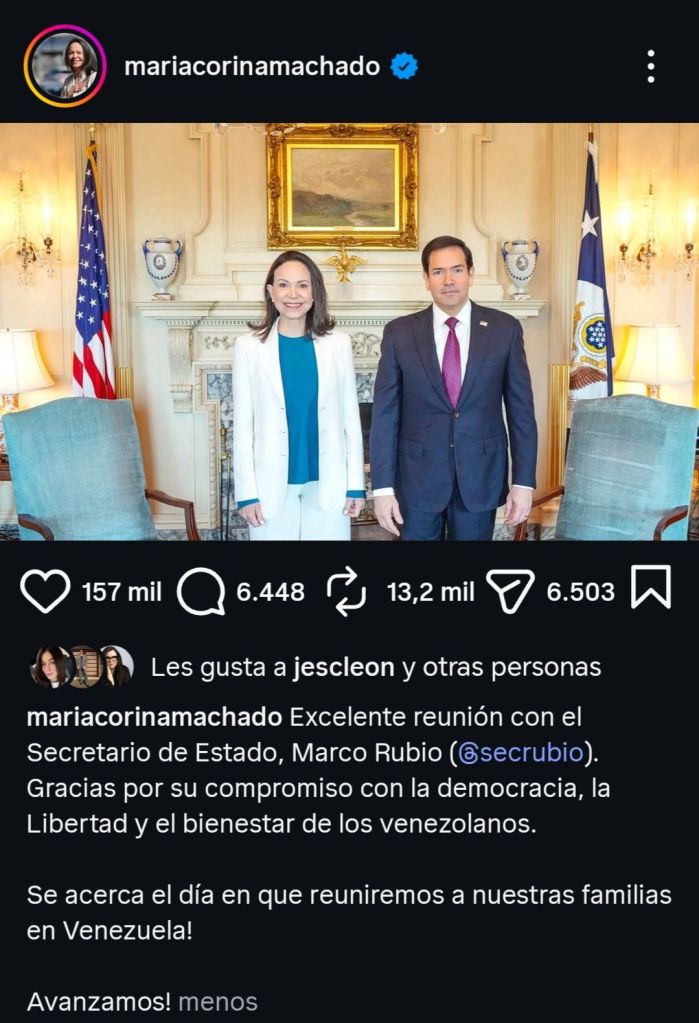This screenshot has width=699, height=1023.
Task: Open the @secrubio mention in the caption
Action: point(519,751)
